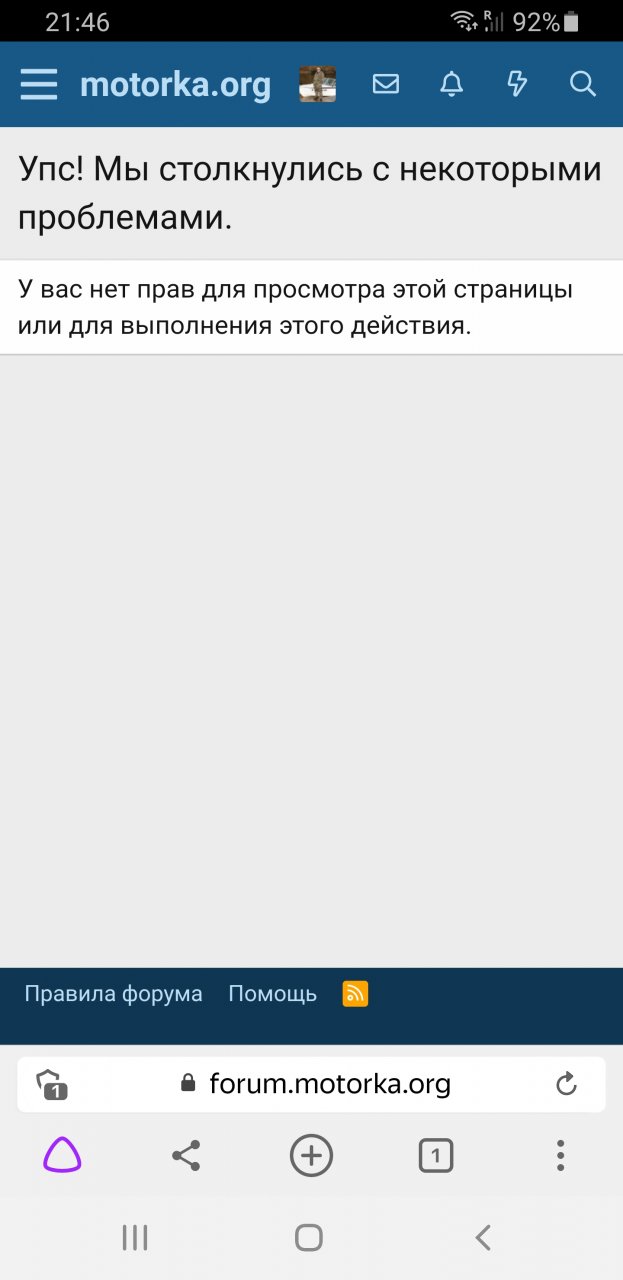Open a new browser tab
This screenshot has width=623, height=1280.
[311, 1157]
